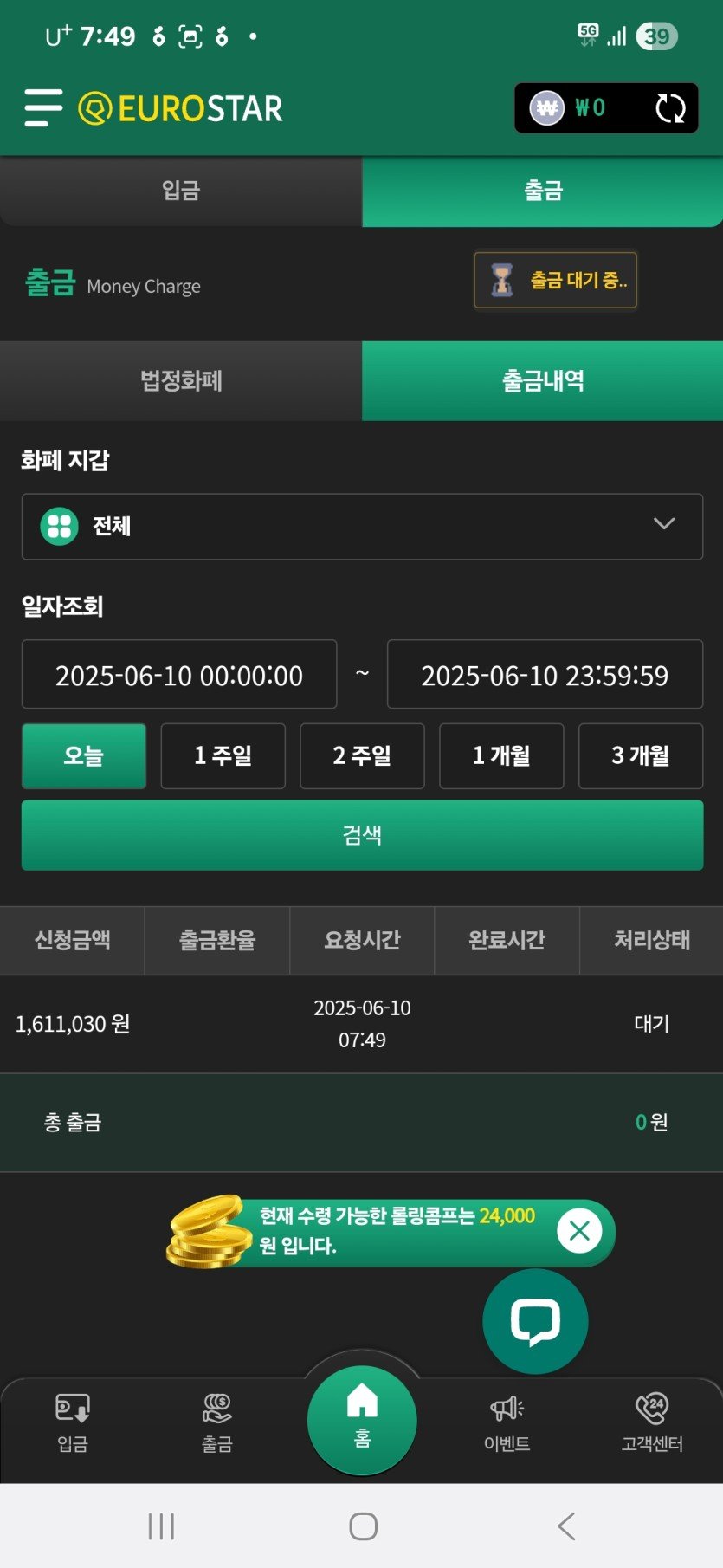
Task: Choose the 3 개월 date range
Action: [640, 755]
